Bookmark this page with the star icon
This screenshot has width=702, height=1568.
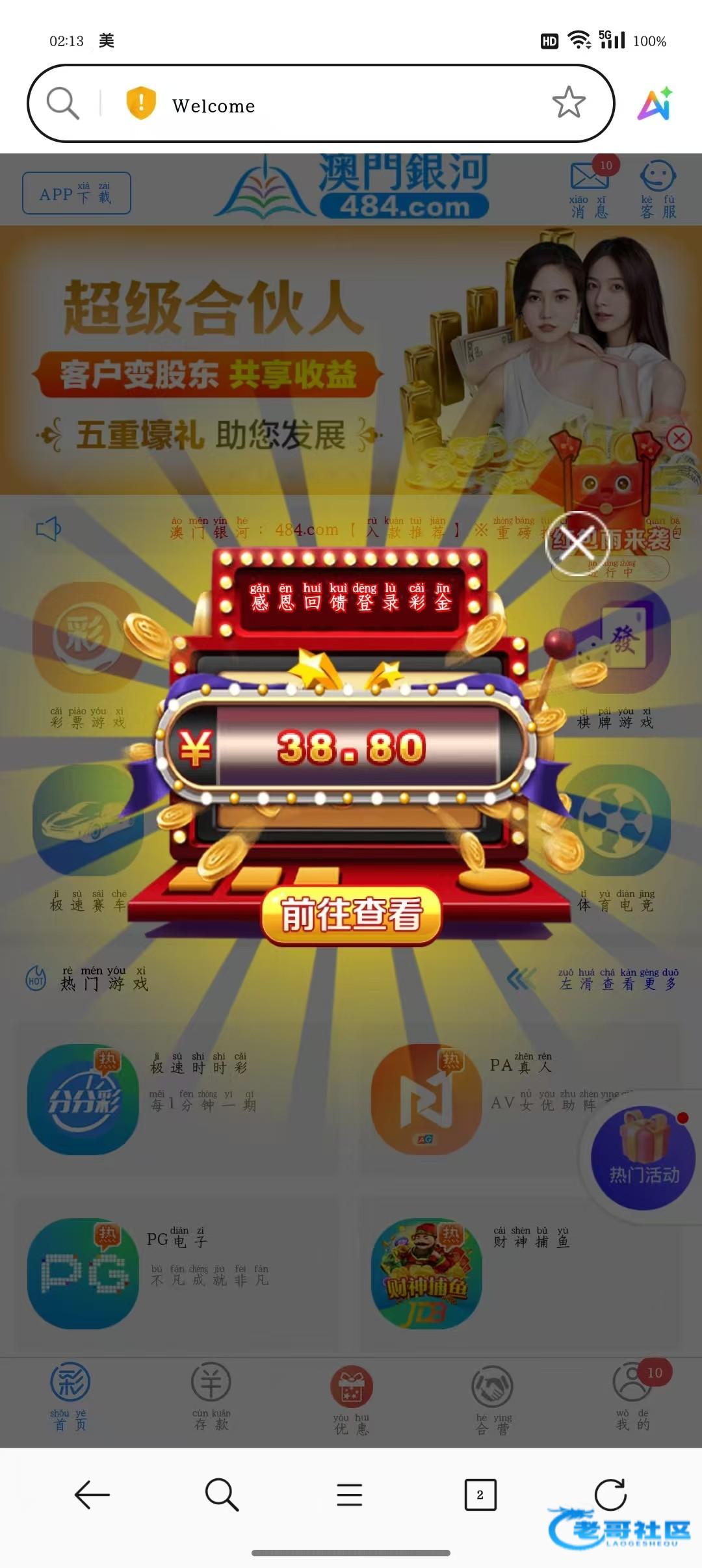569,103
